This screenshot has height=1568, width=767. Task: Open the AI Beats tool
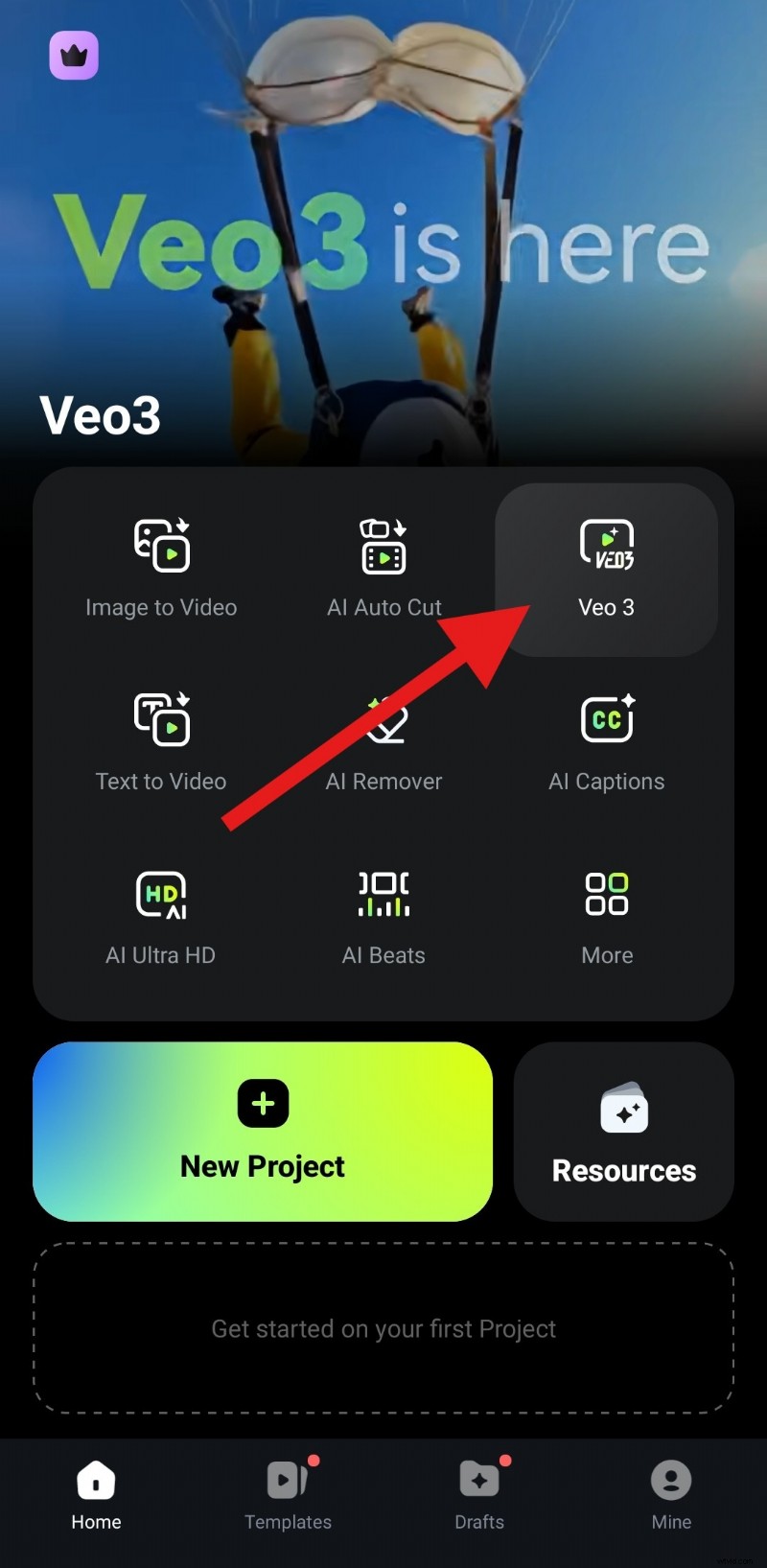coord(383,916)
